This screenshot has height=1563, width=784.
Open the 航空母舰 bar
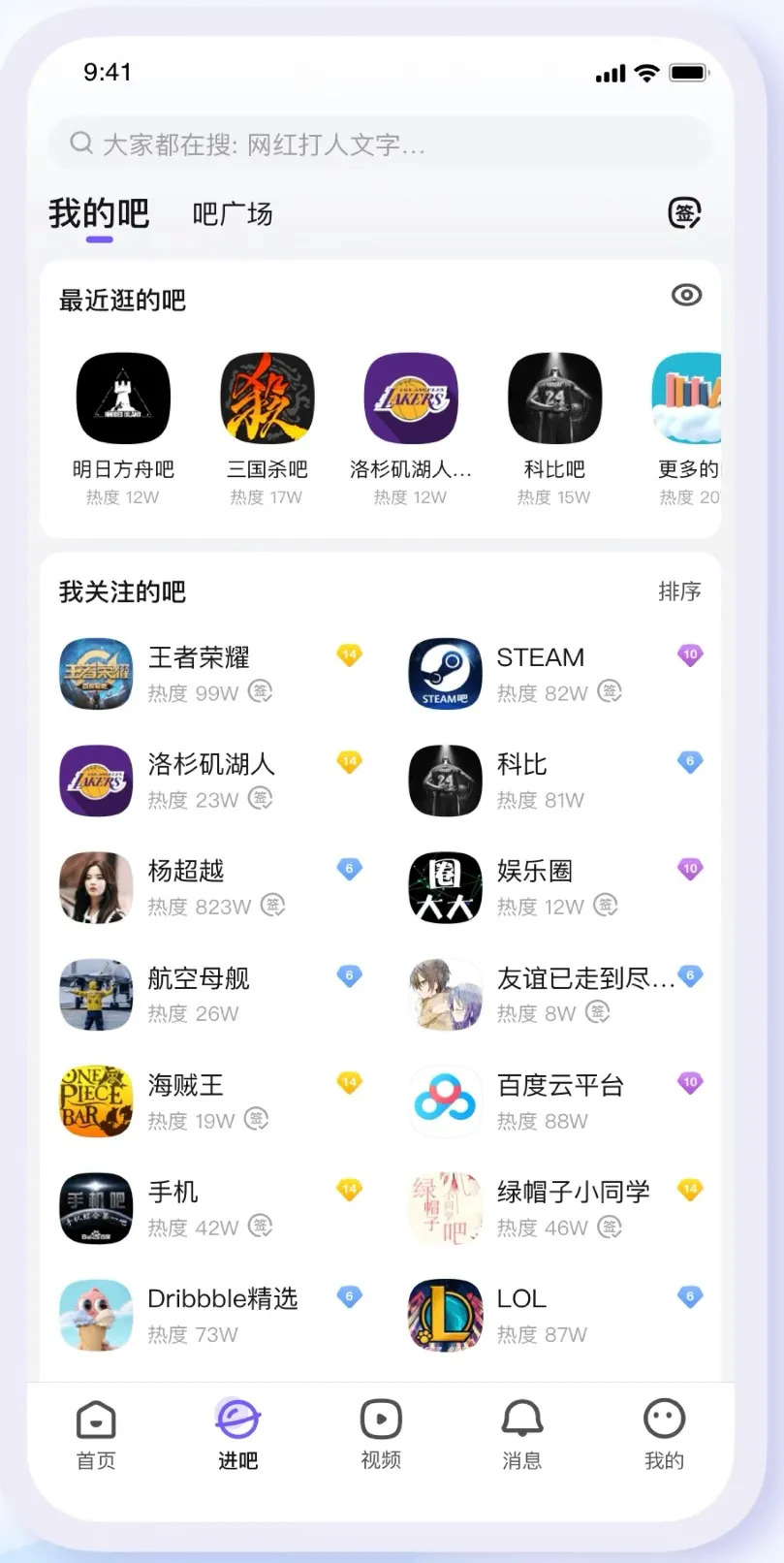coord(199,978)
